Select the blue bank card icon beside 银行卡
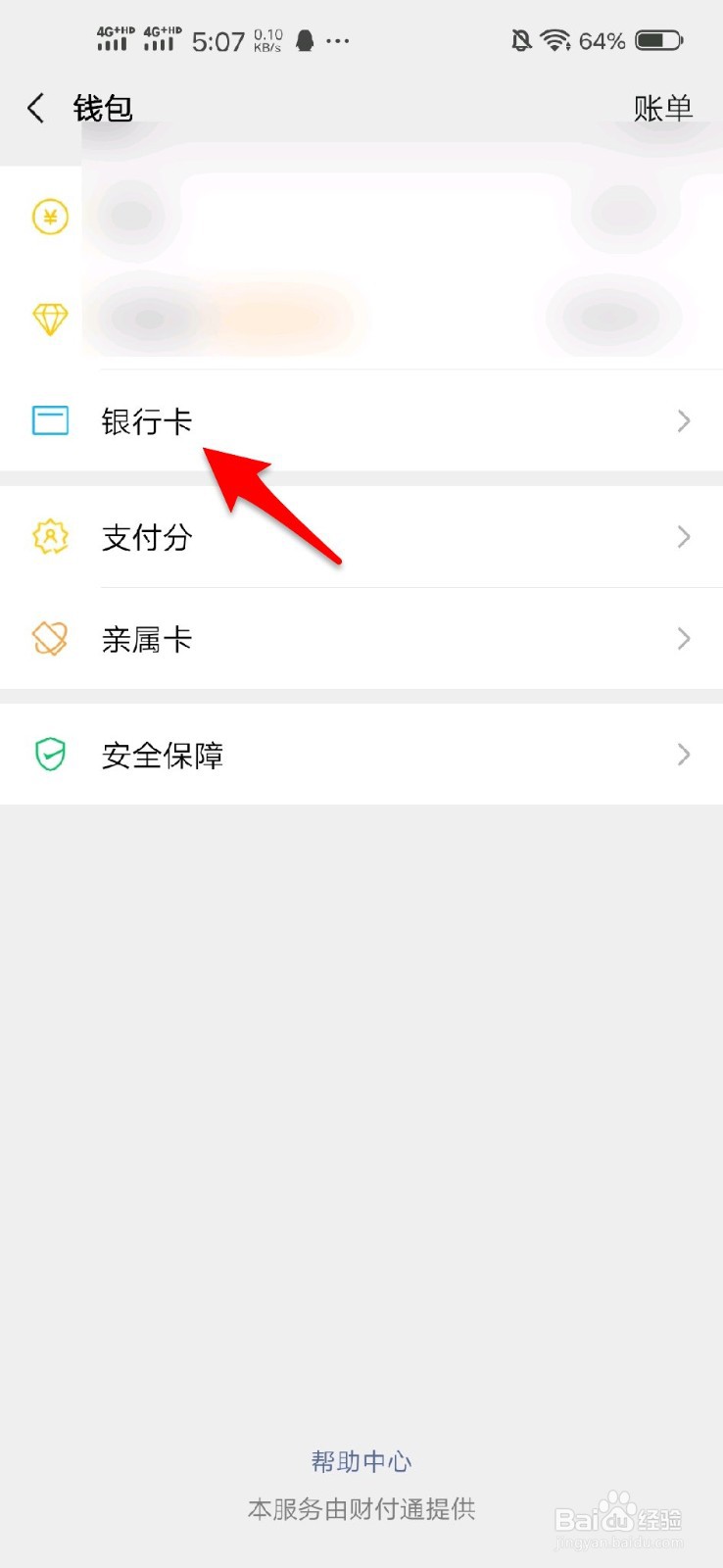This screenshot has height=1568, width=723. point(50,420)
